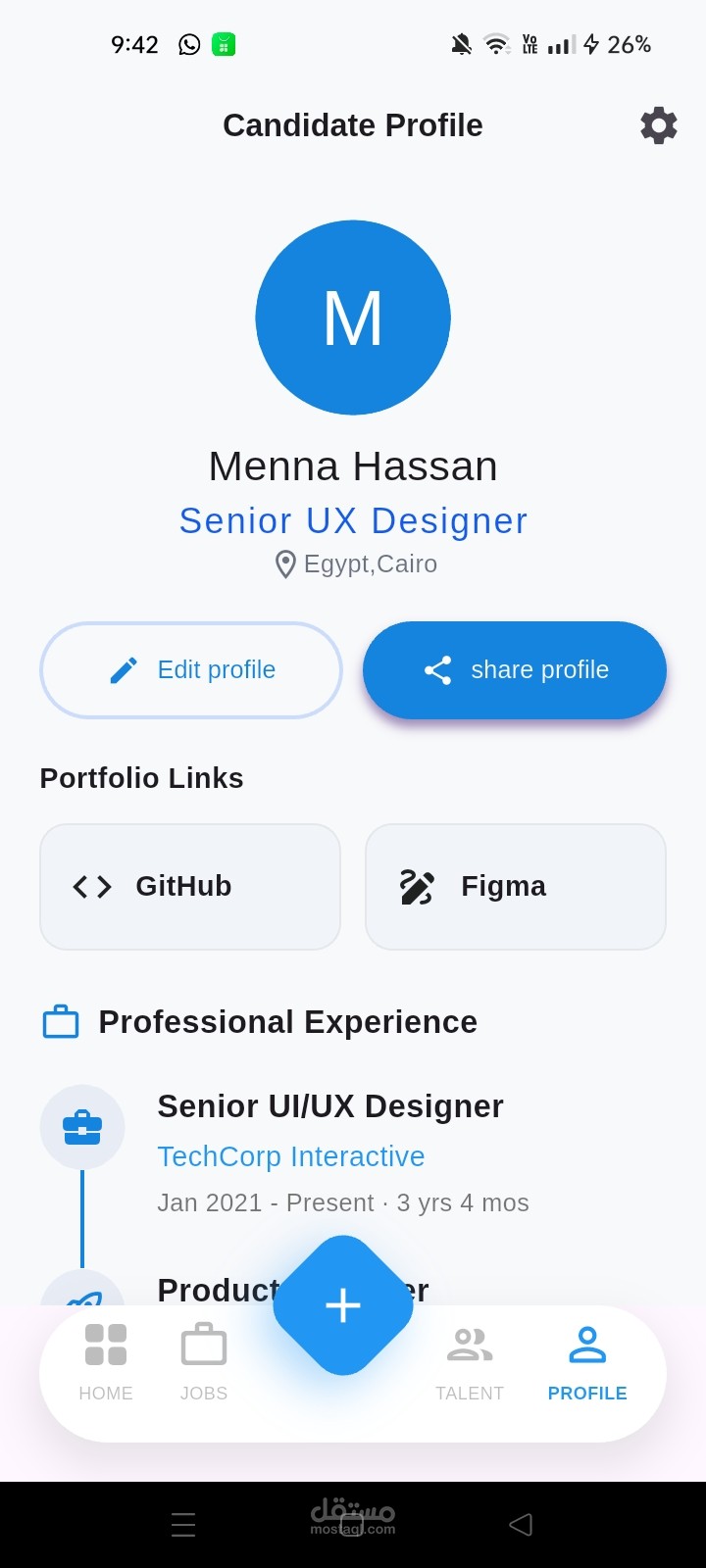Open the Senior UI/UX Designer experience entry
Image resolution: width=706 pixels, height=1568 pixels.
point(330,1106)
